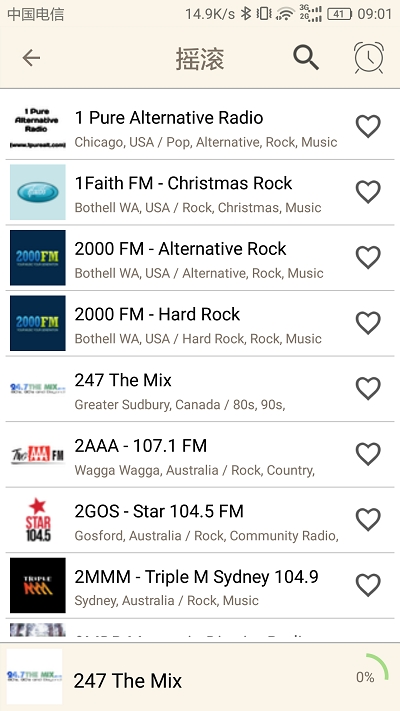Viewport: 400px width, 711px height.
Task: Tap the heart beside 247 The Mix
Action: tap(368, 389)
